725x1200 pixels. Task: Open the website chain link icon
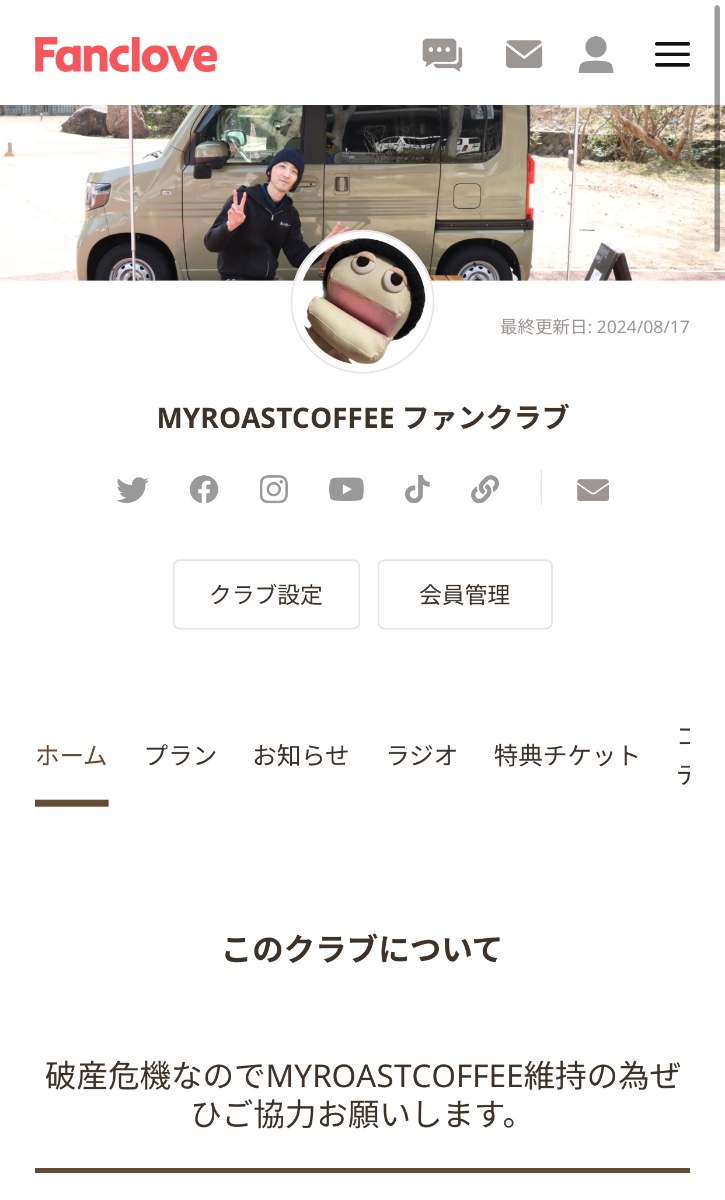(x=485, y=489)
